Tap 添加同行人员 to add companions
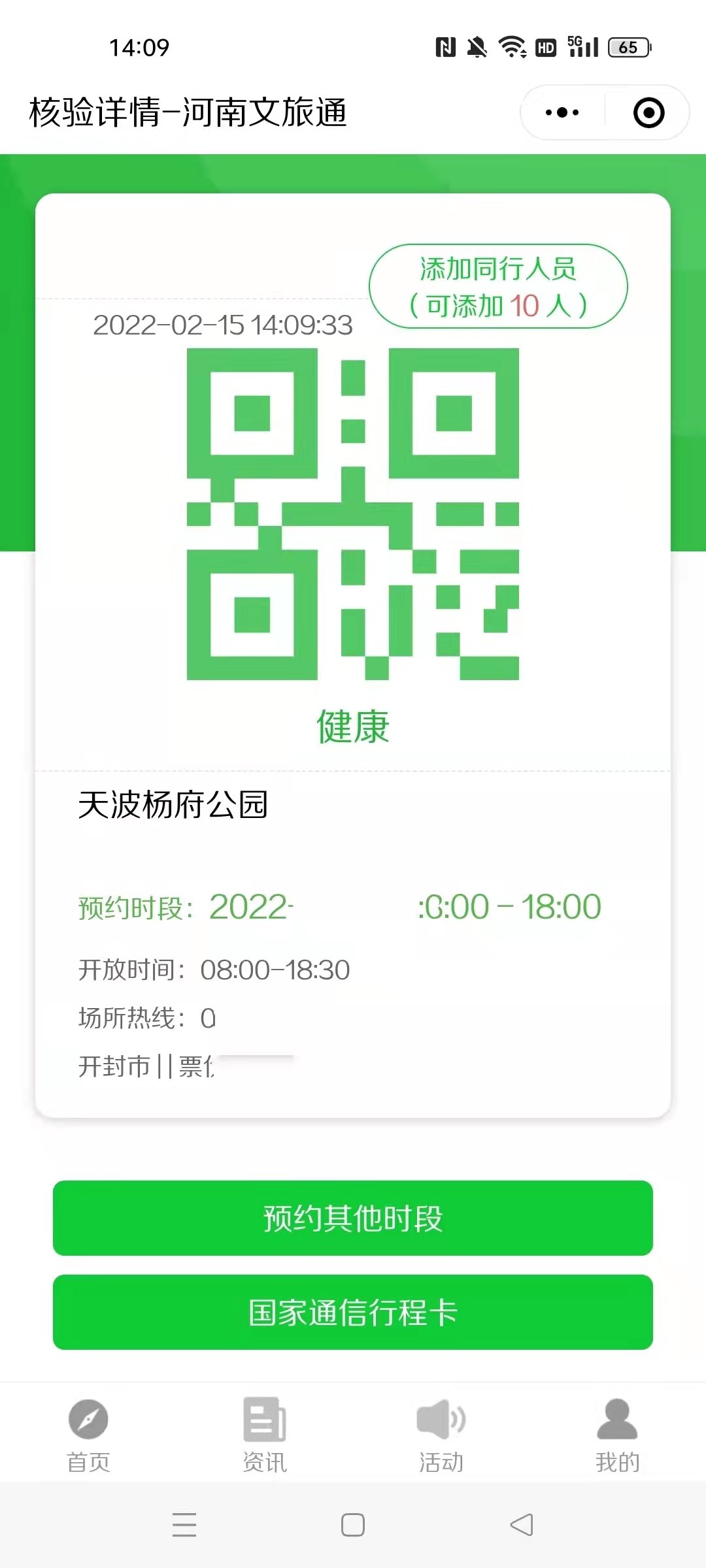 (498, 286)
